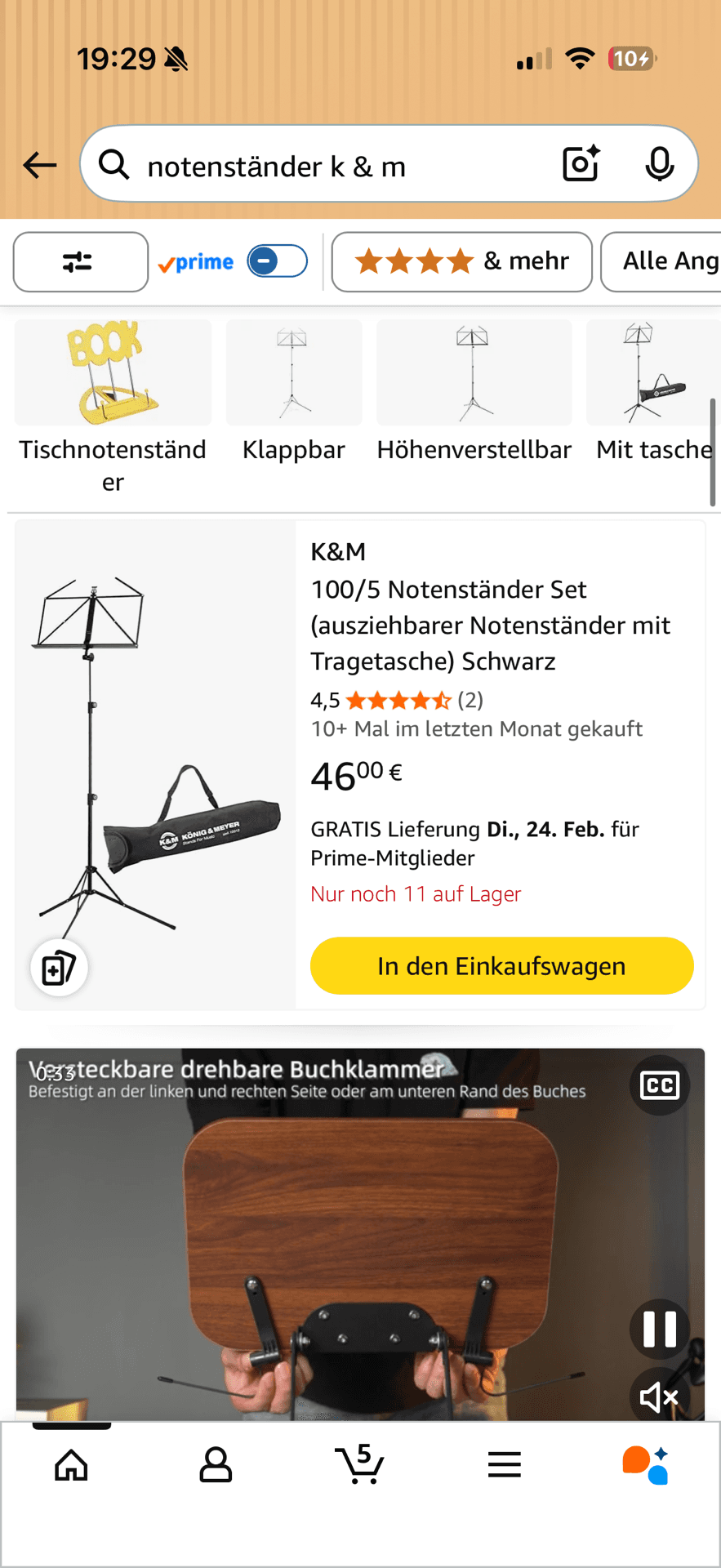Toggle the Prime filter switch
Image resolution: width=721 pixels, height=1568 pixels.
[x=277, y=261]
